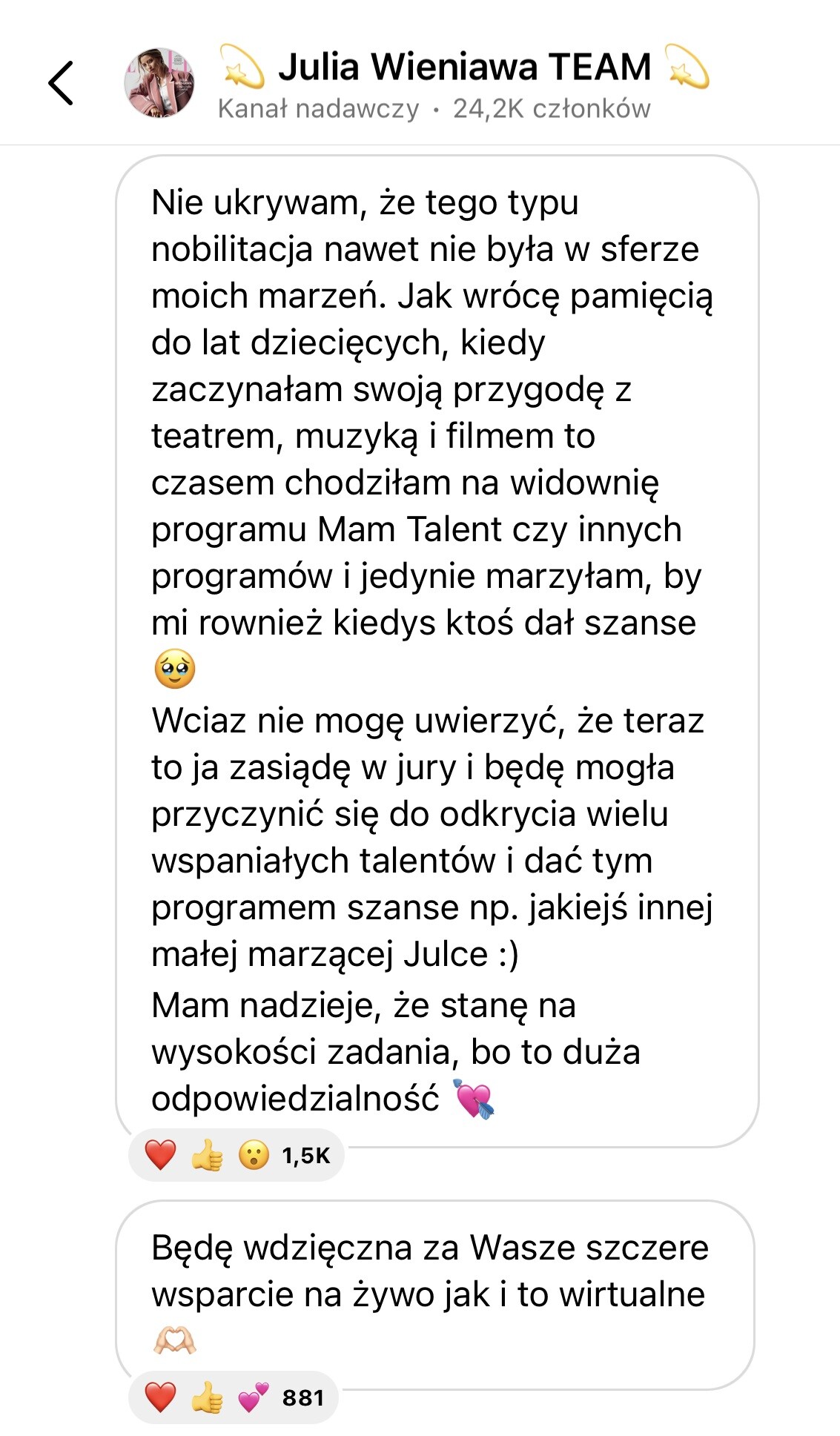View the 1,5K reactions on the long message
The height and width of the screenshot is (1436, 840).
click(236, 1155)
